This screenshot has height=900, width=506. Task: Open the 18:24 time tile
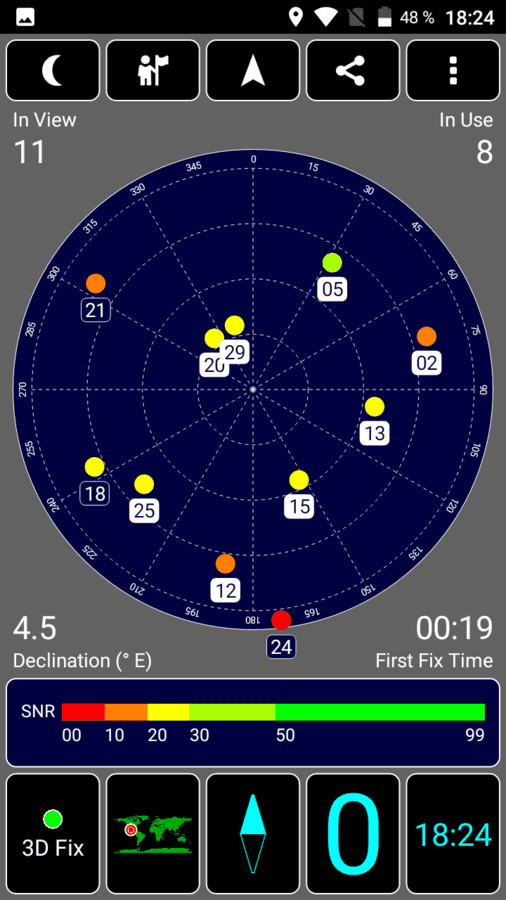point(453,833)
